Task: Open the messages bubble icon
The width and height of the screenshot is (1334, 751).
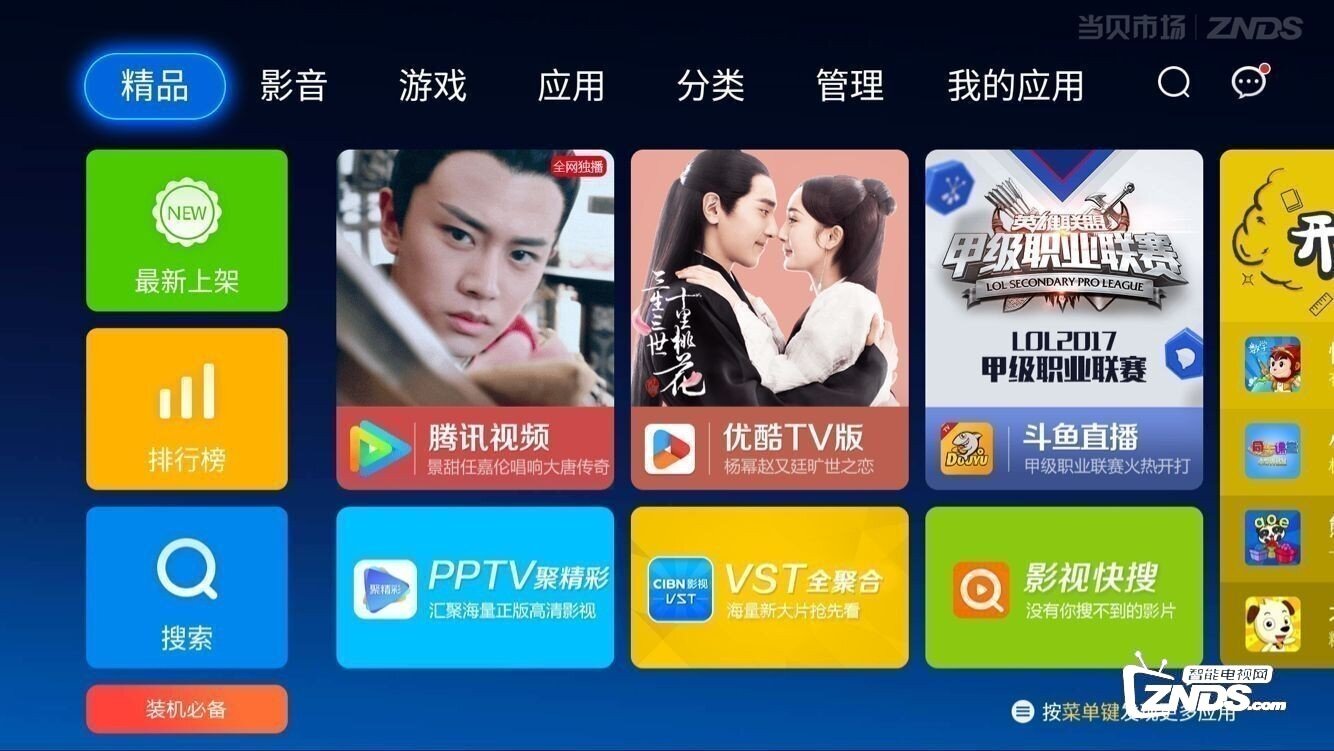Action: coord(1249,83)
